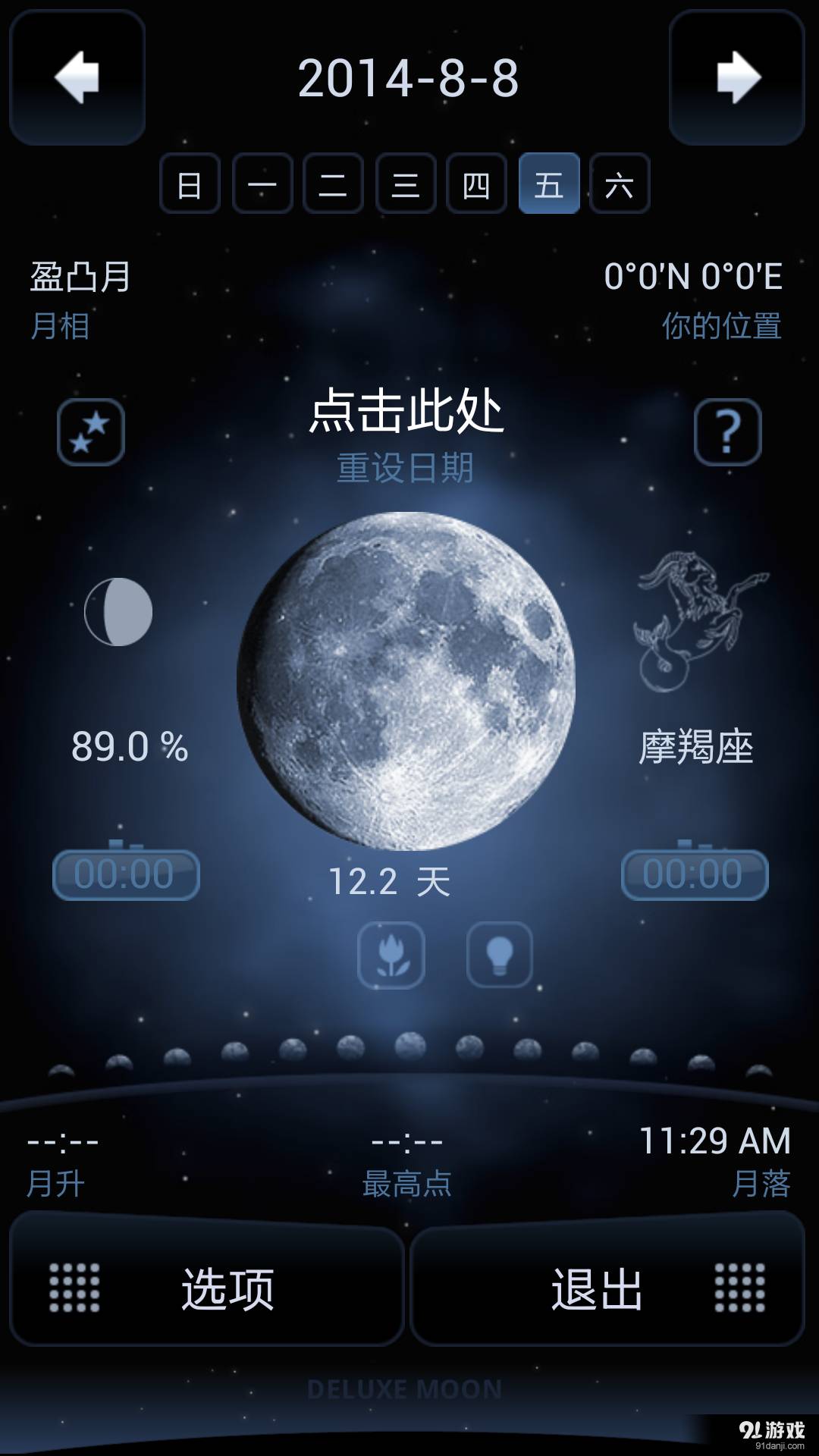Viewport: 819px width, 1456px height.
Task: Select the 一 (Monday) weekday button
Action: click(262, 184)
